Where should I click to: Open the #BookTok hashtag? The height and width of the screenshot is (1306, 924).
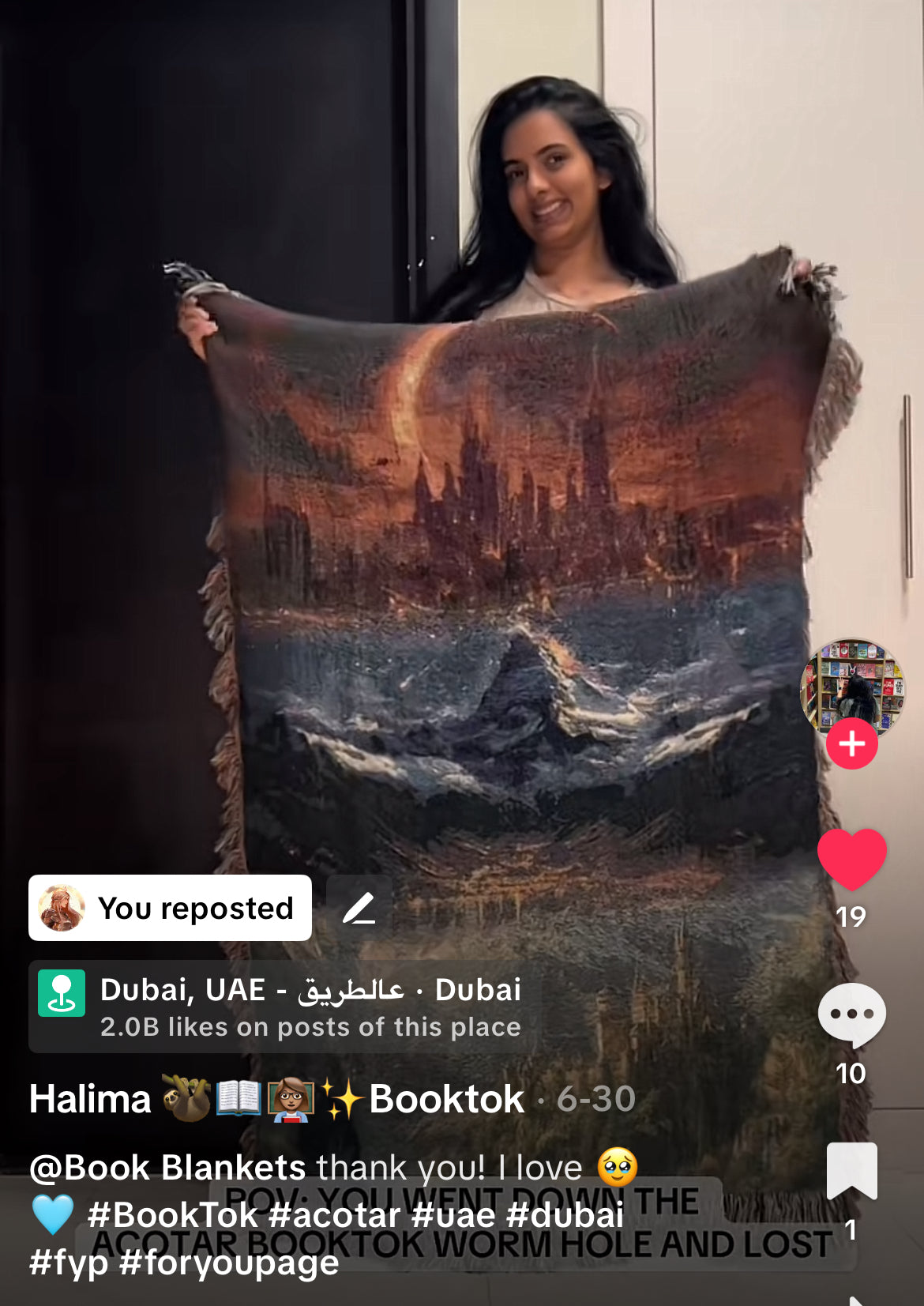coord(172,1215)
